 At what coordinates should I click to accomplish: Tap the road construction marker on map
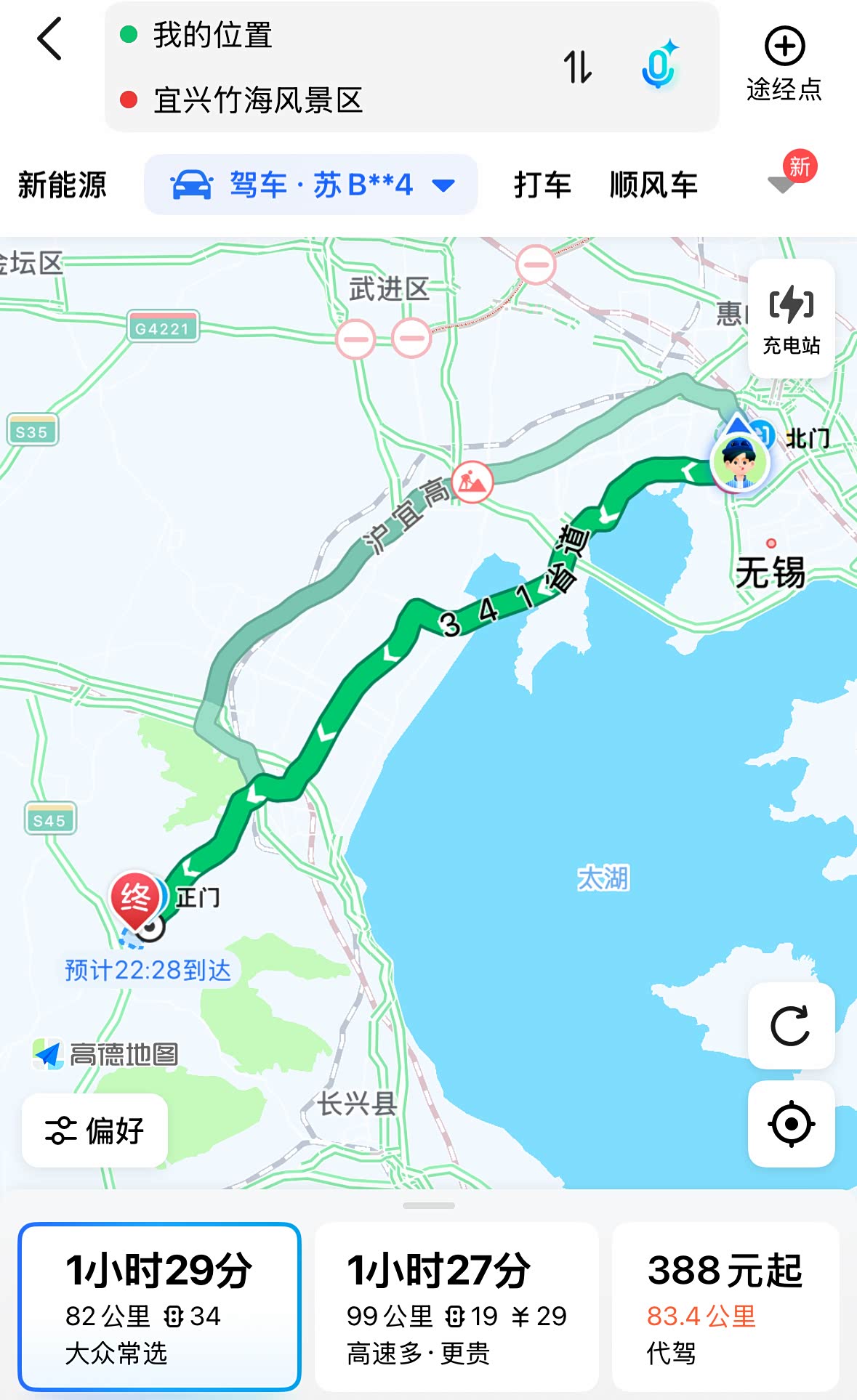(x=472, y=481)
